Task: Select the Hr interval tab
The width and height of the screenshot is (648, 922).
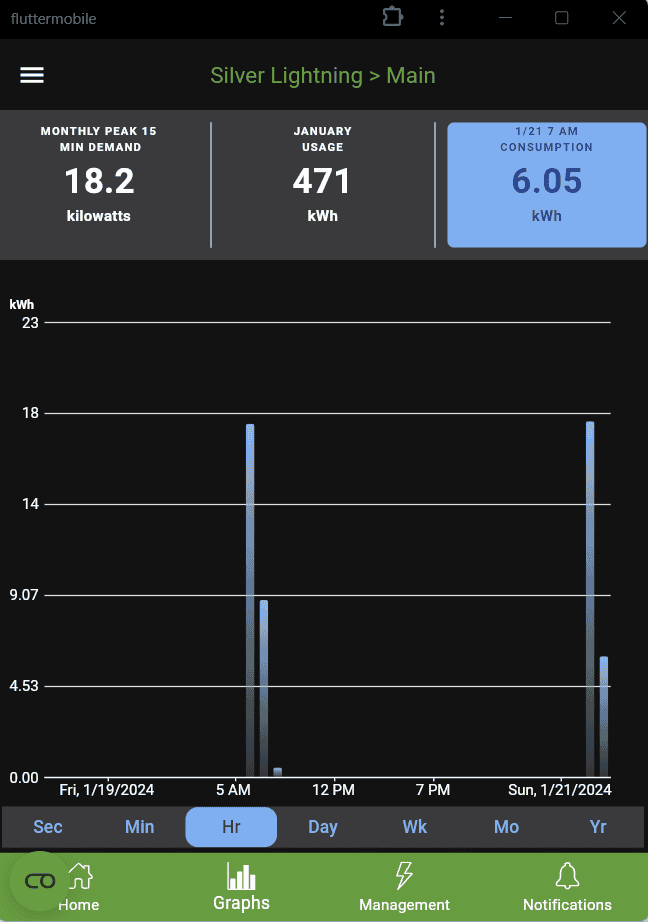Action: 231,827
